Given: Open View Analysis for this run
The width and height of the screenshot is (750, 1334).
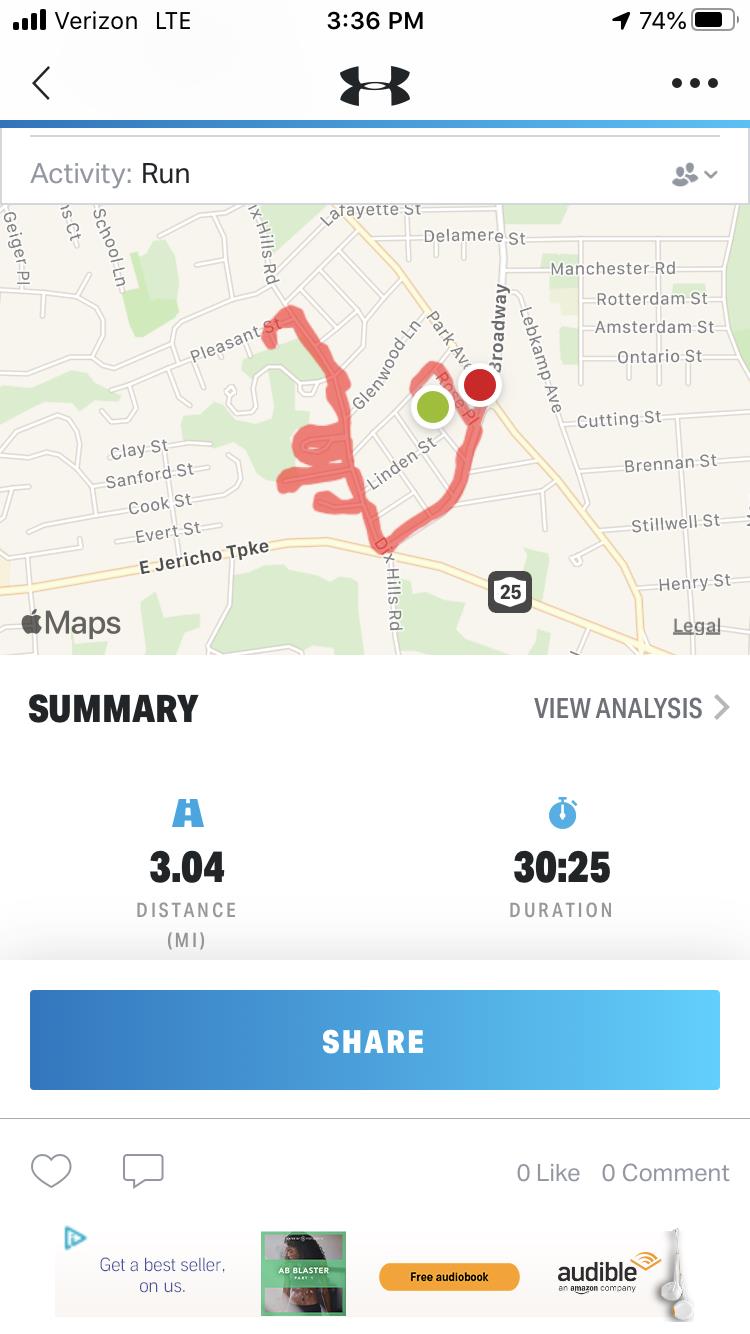Looking at the screenshot, I should point(631,708).
